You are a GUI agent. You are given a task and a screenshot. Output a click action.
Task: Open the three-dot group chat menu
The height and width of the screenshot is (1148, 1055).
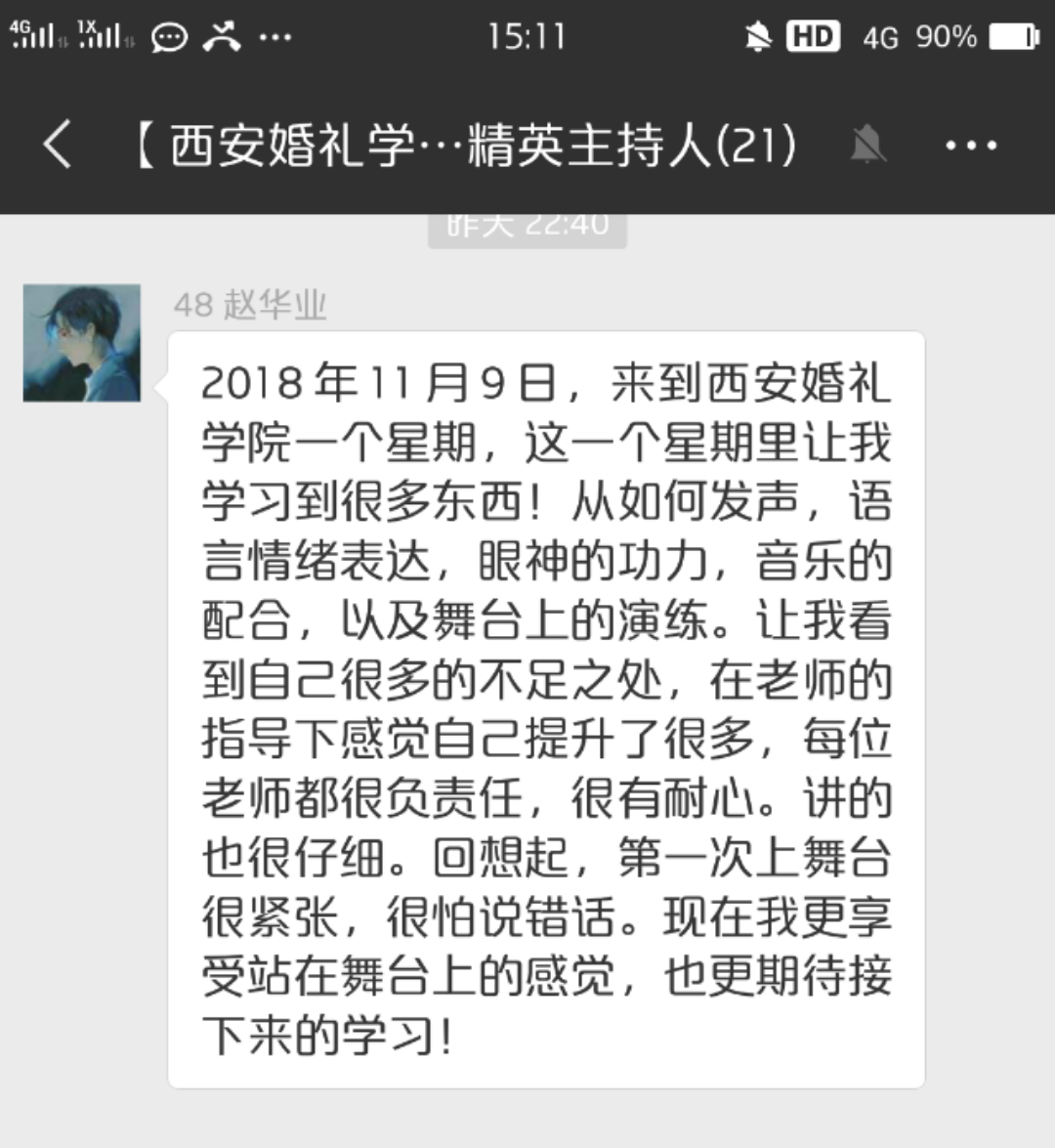point(970,147)
